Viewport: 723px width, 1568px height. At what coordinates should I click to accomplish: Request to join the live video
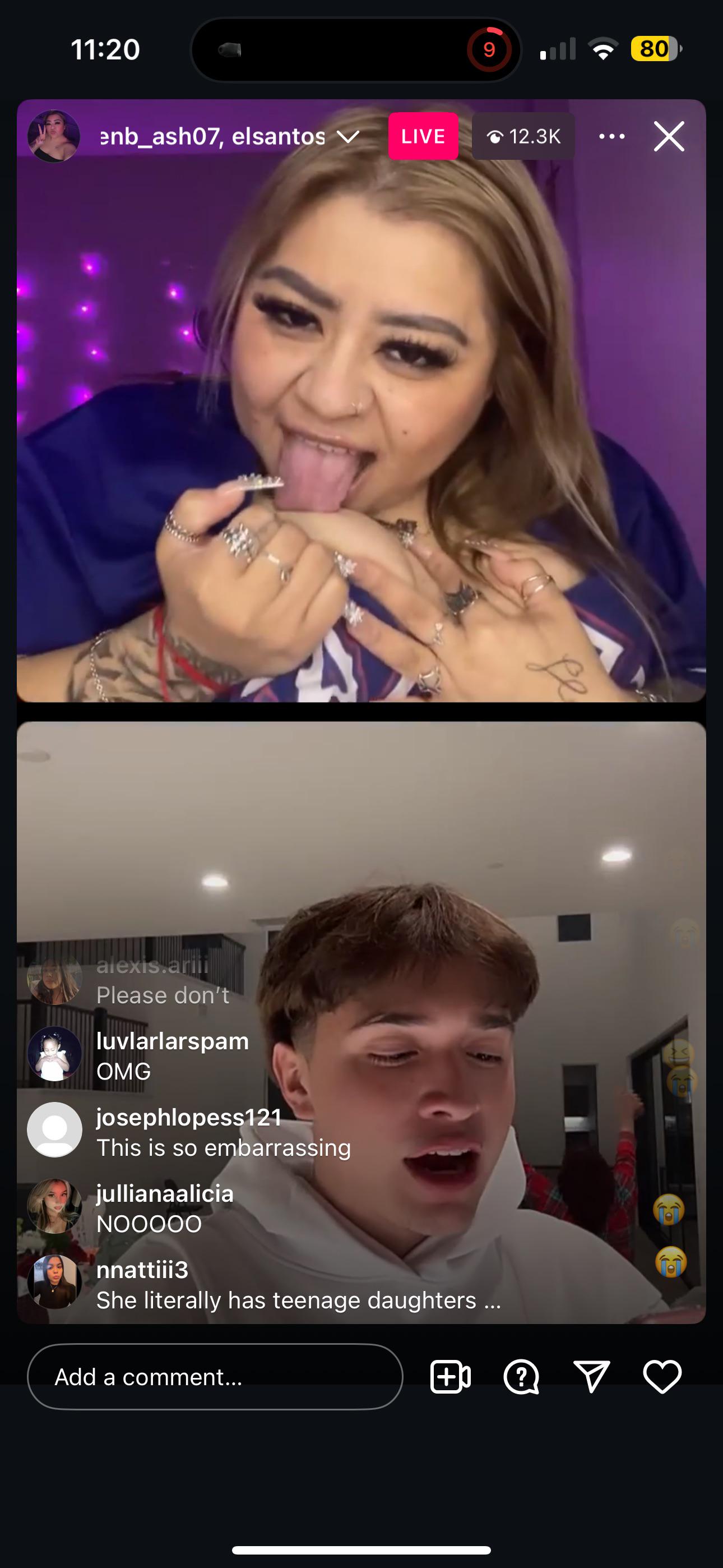(x=449, y=1376)
